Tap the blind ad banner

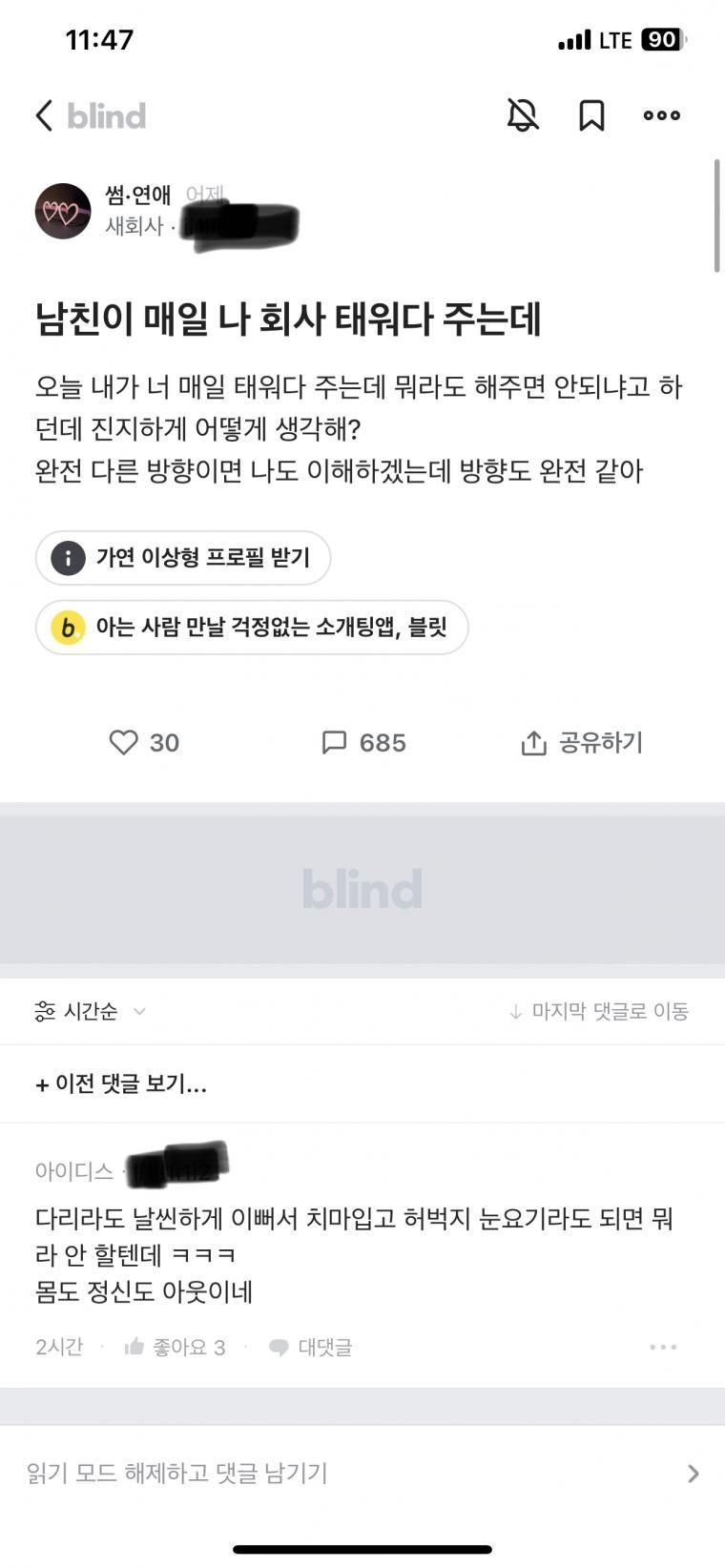(362, 889)
